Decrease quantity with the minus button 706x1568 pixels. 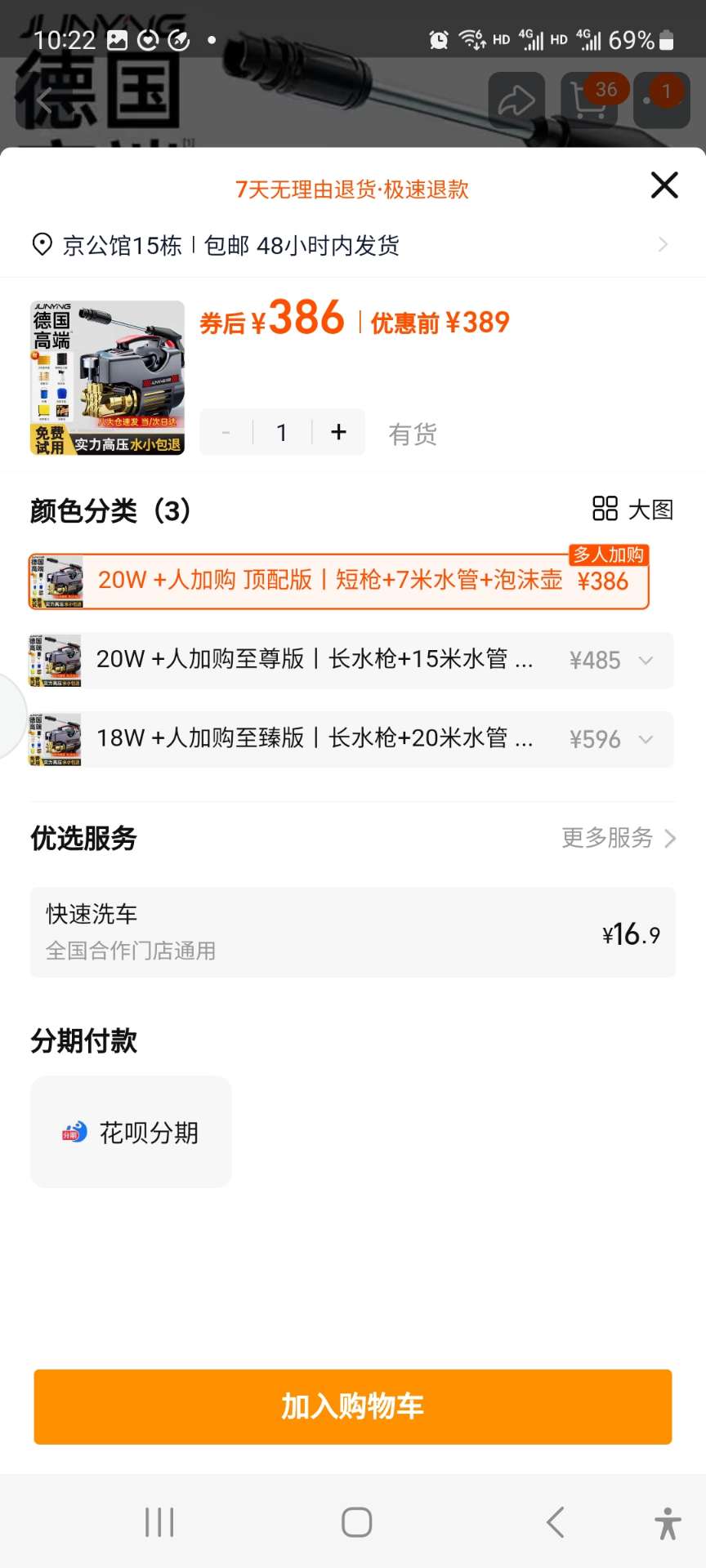click(x=226, y=432)
